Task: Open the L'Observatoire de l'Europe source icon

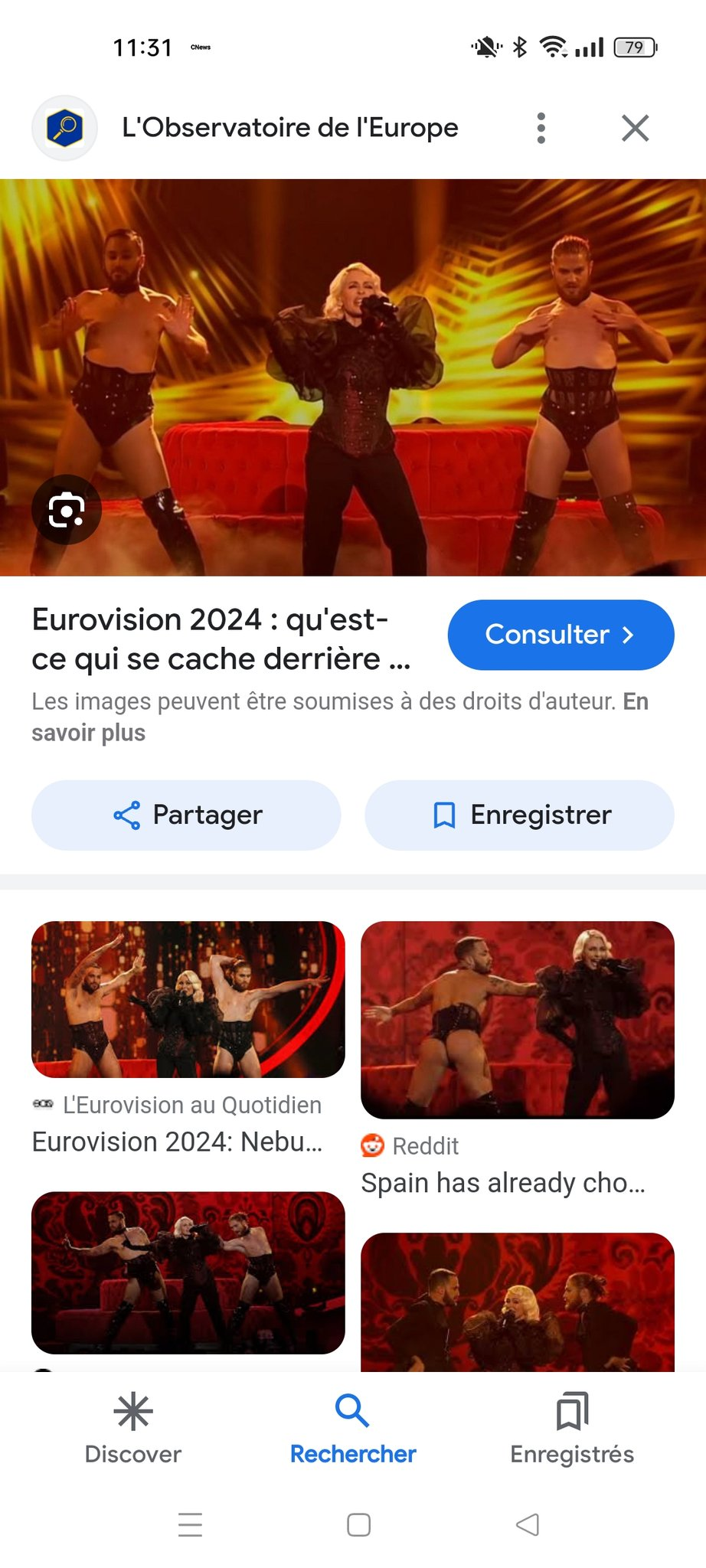Action: [x=65, y=128]
